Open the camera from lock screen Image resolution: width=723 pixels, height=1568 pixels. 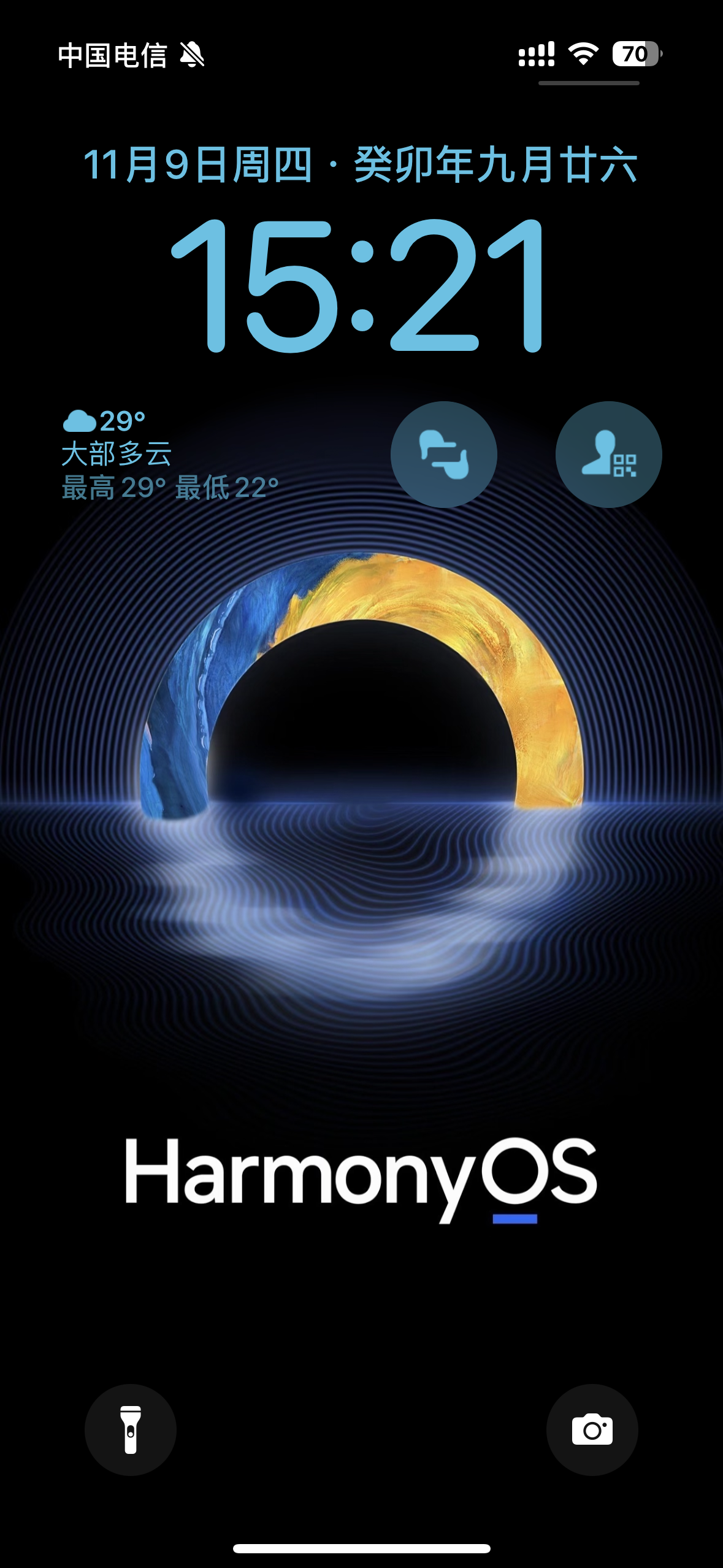592,1429
